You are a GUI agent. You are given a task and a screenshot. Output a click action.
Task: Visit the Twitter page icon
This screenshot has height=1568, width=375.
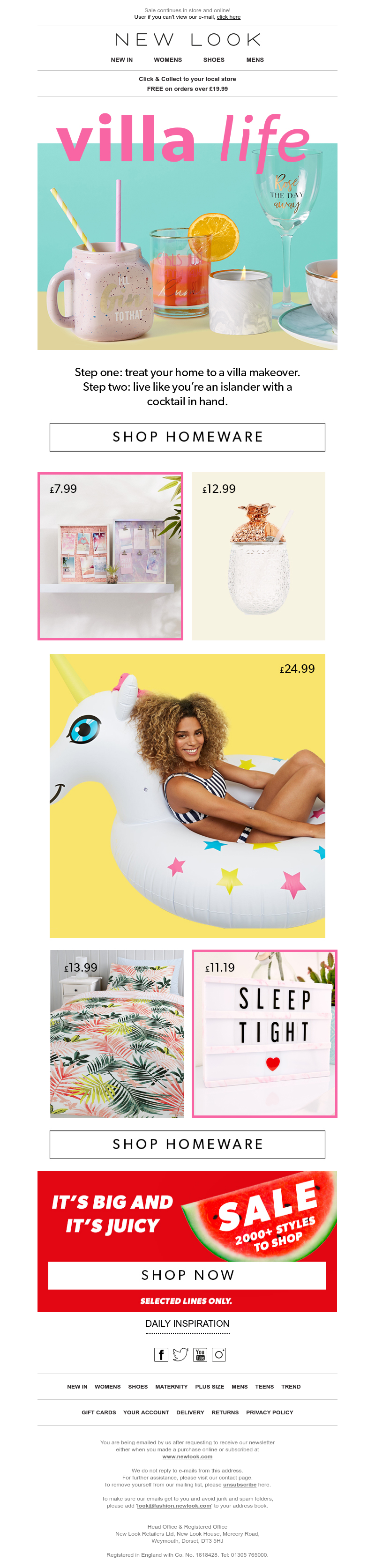tap(180, 1354)
